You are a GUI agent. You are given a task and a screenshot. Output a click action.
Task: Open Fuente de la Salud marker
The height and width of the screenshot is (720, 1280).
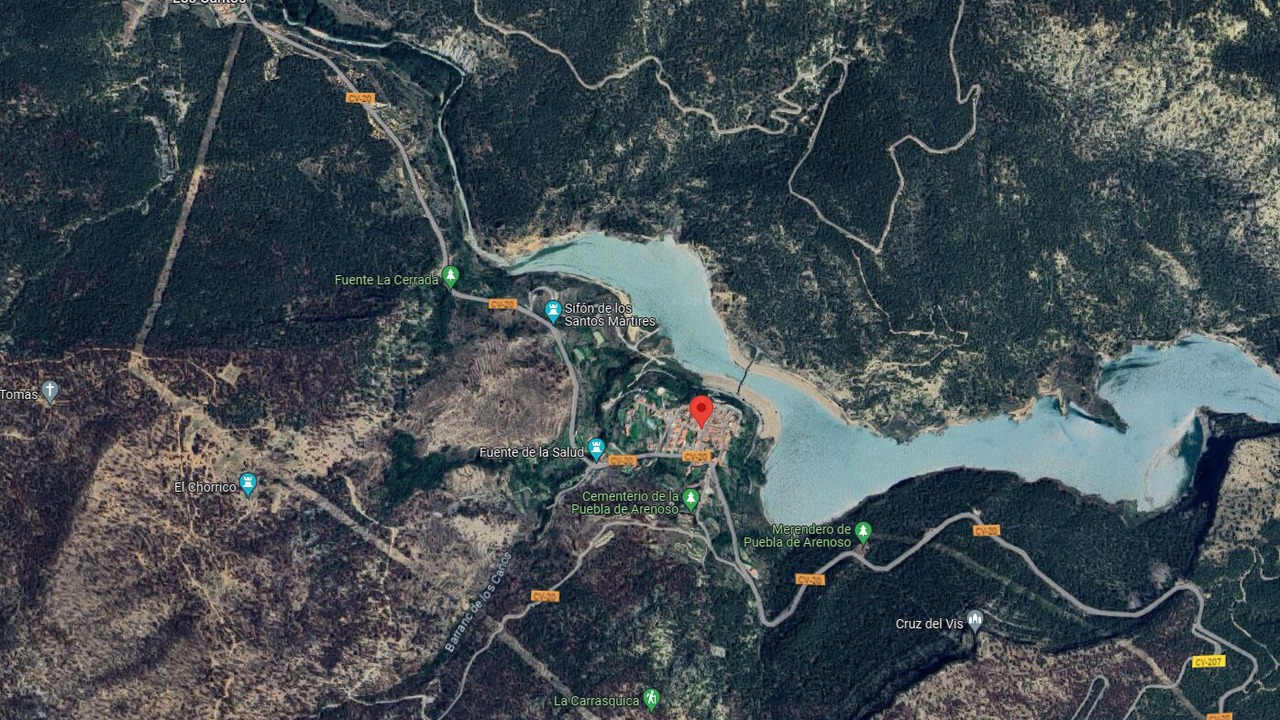tap(596, 448)
